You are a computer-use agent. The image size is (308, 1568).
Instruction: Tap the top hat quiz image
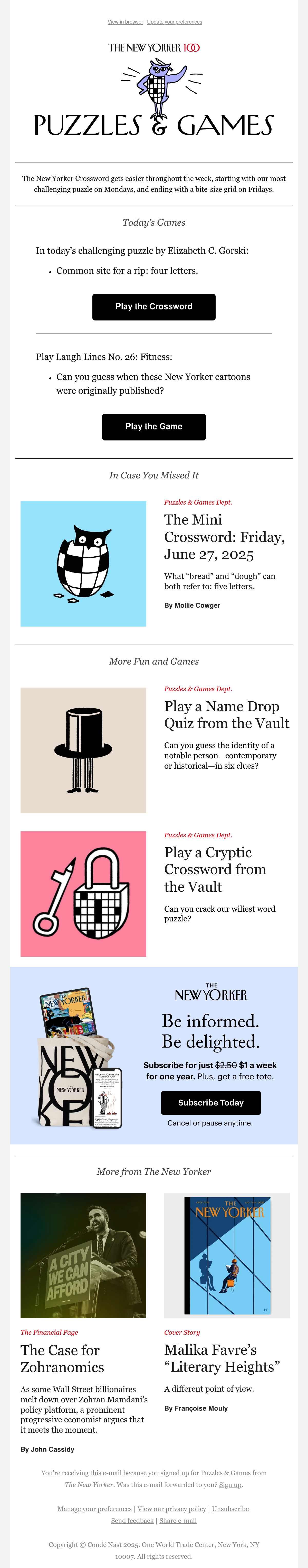click(84, 750)
